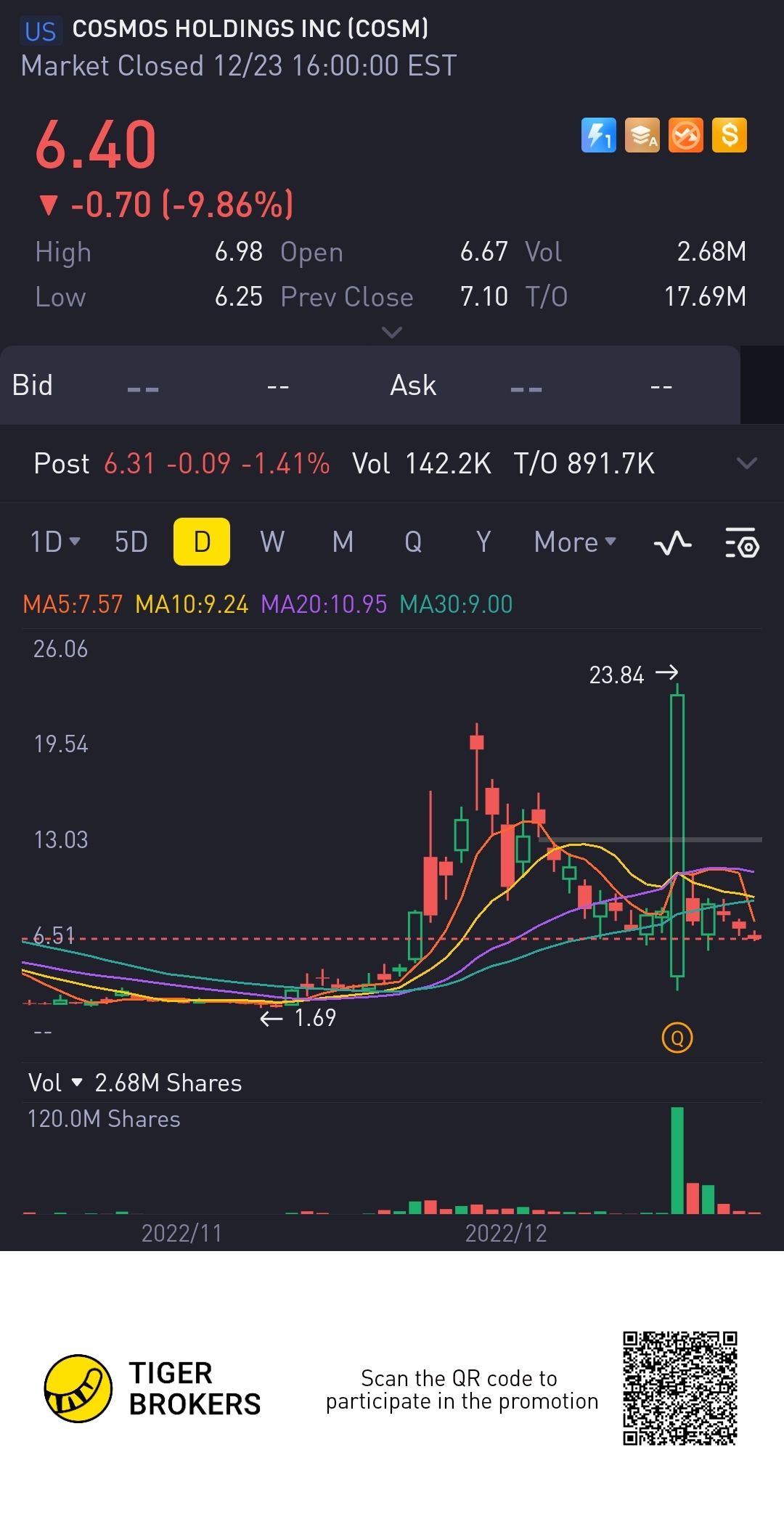Select the Y yearly chart tab

[483, 542]
